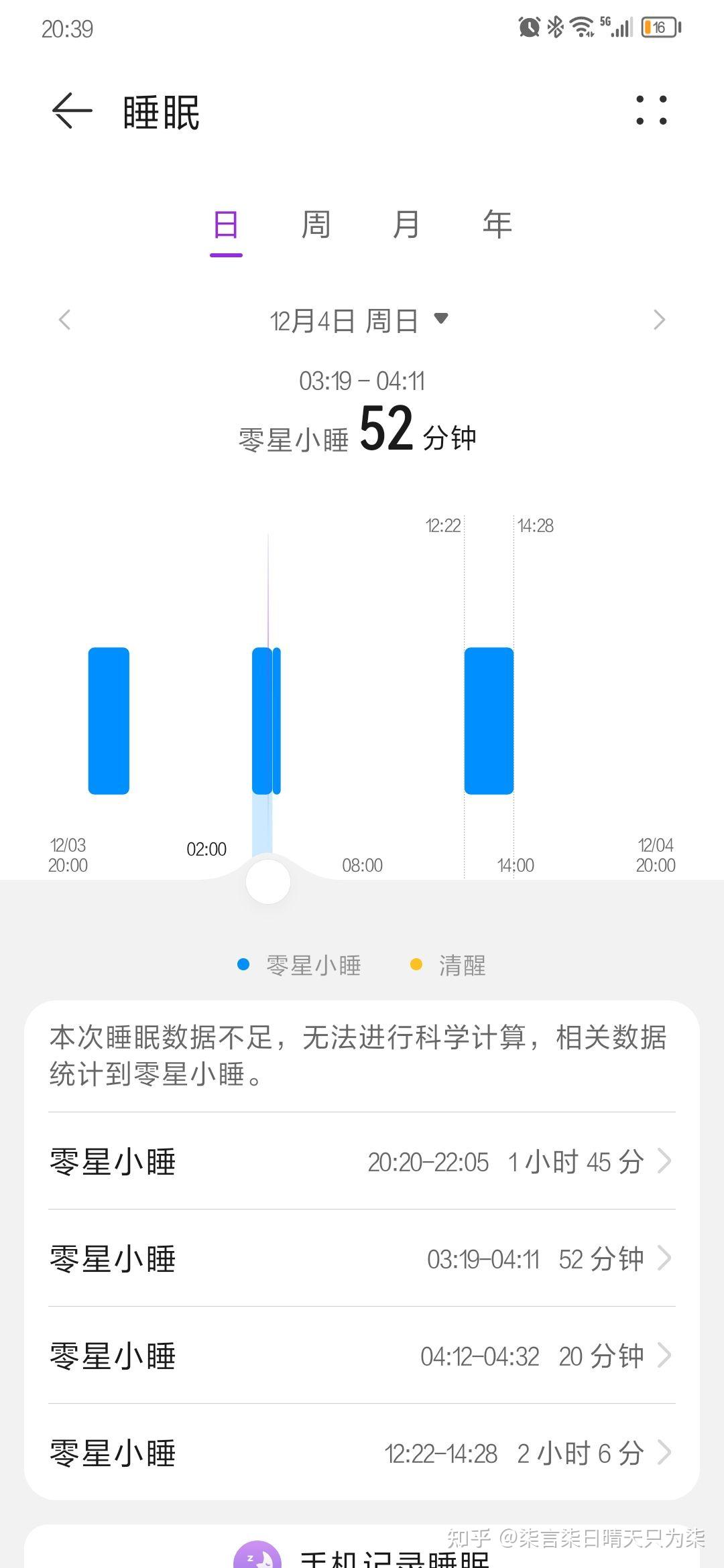
Task: Switch to the 周 tab
Action: 316,224
